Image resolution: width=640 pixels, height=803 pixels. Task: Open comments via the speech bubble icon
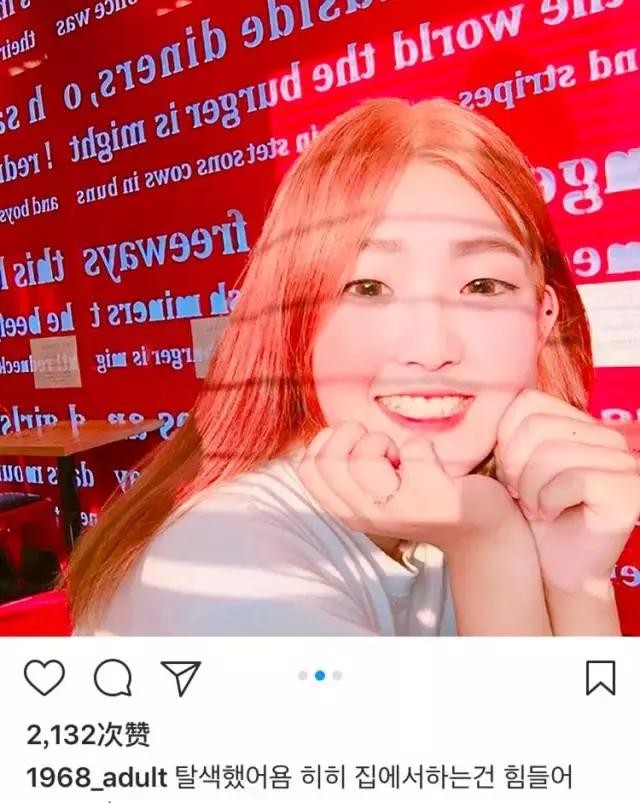(112, 678)
